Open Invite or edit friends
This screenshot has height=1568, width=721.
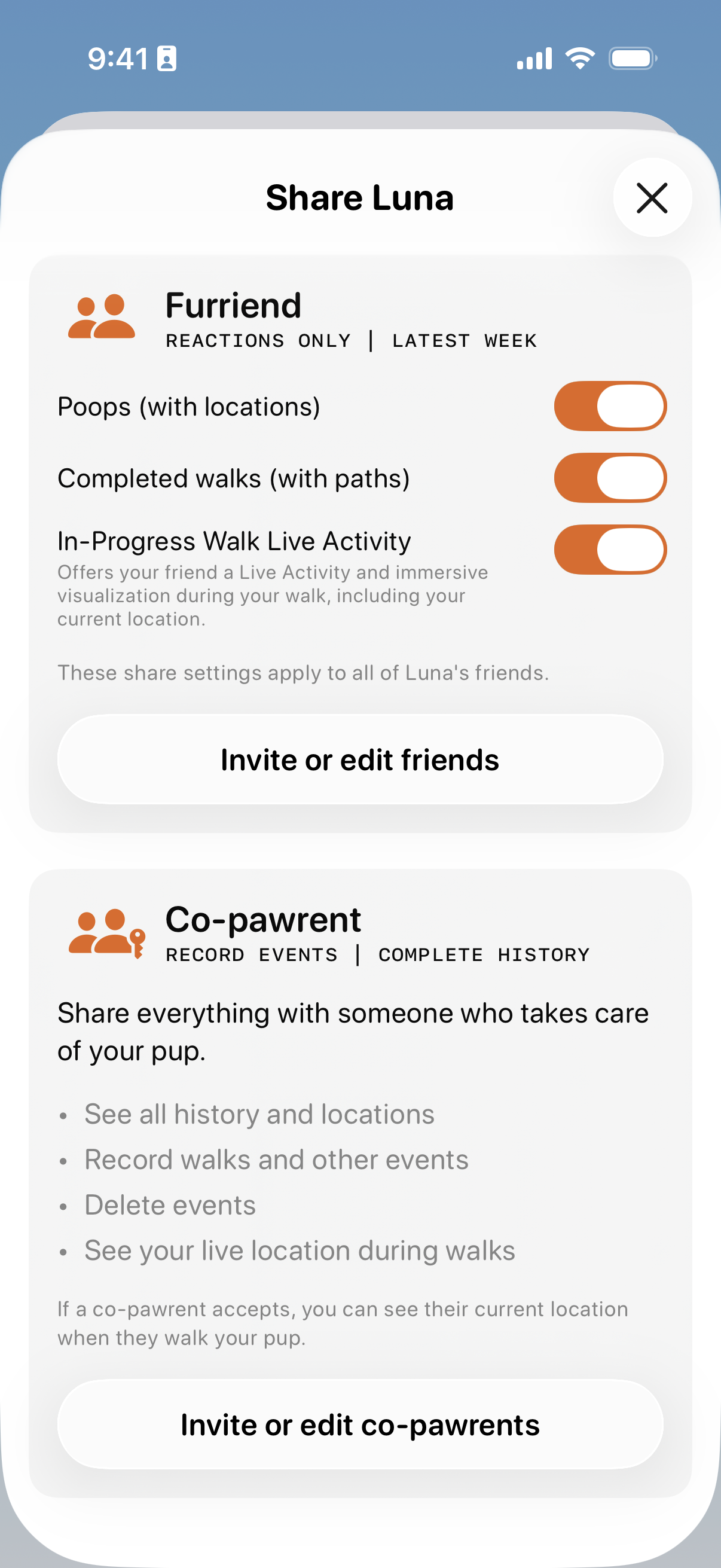tap(360, 759)
